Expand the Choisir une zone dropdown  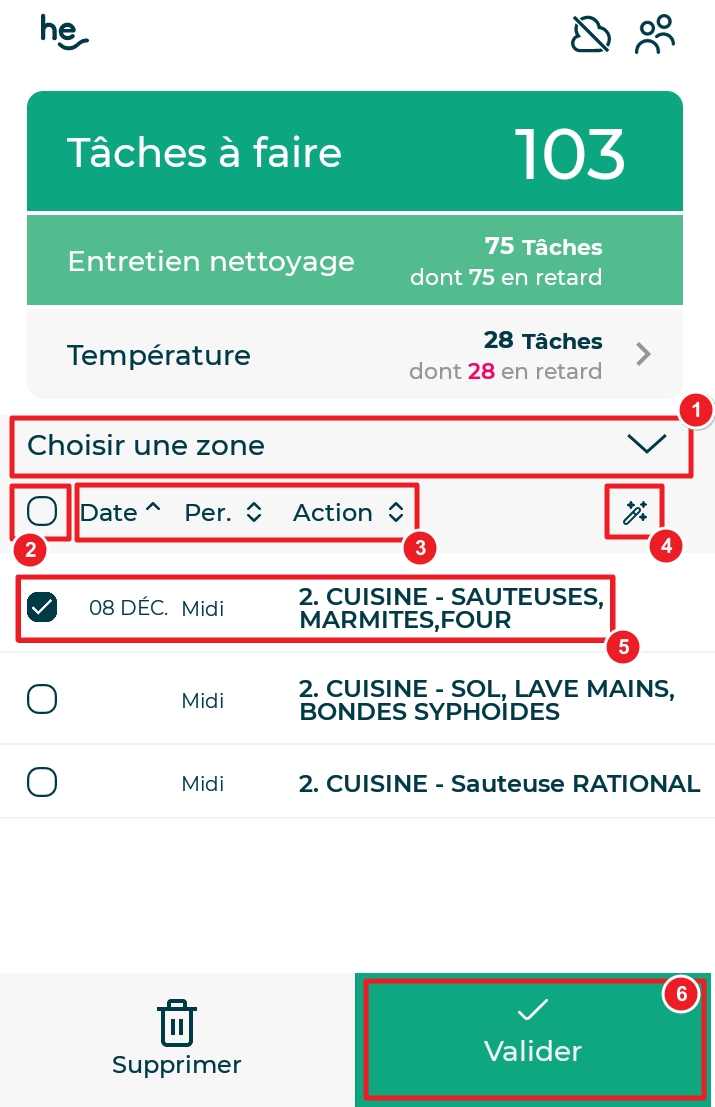[350, 445]
